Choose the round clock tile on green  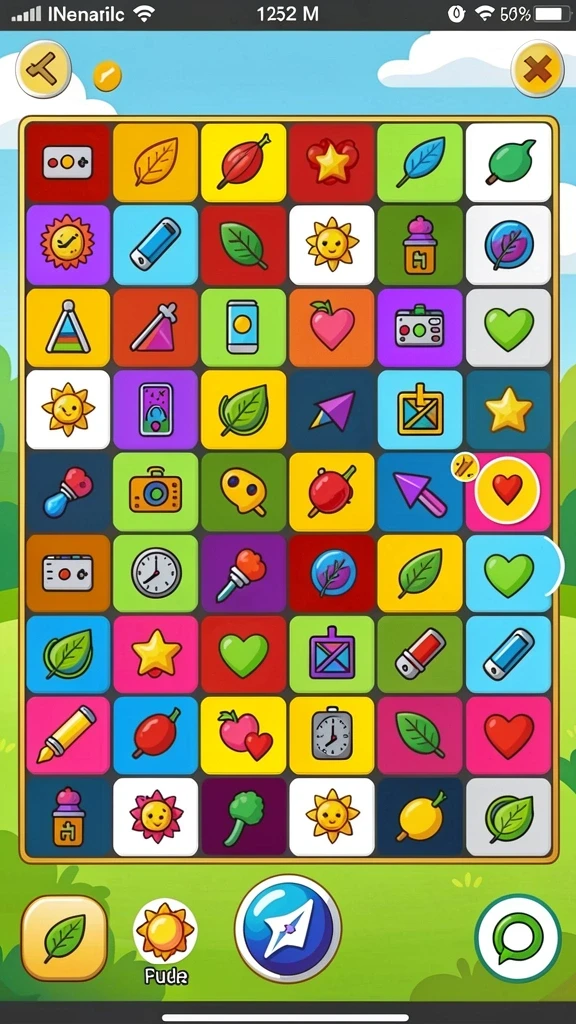click(x=155, y=573)
